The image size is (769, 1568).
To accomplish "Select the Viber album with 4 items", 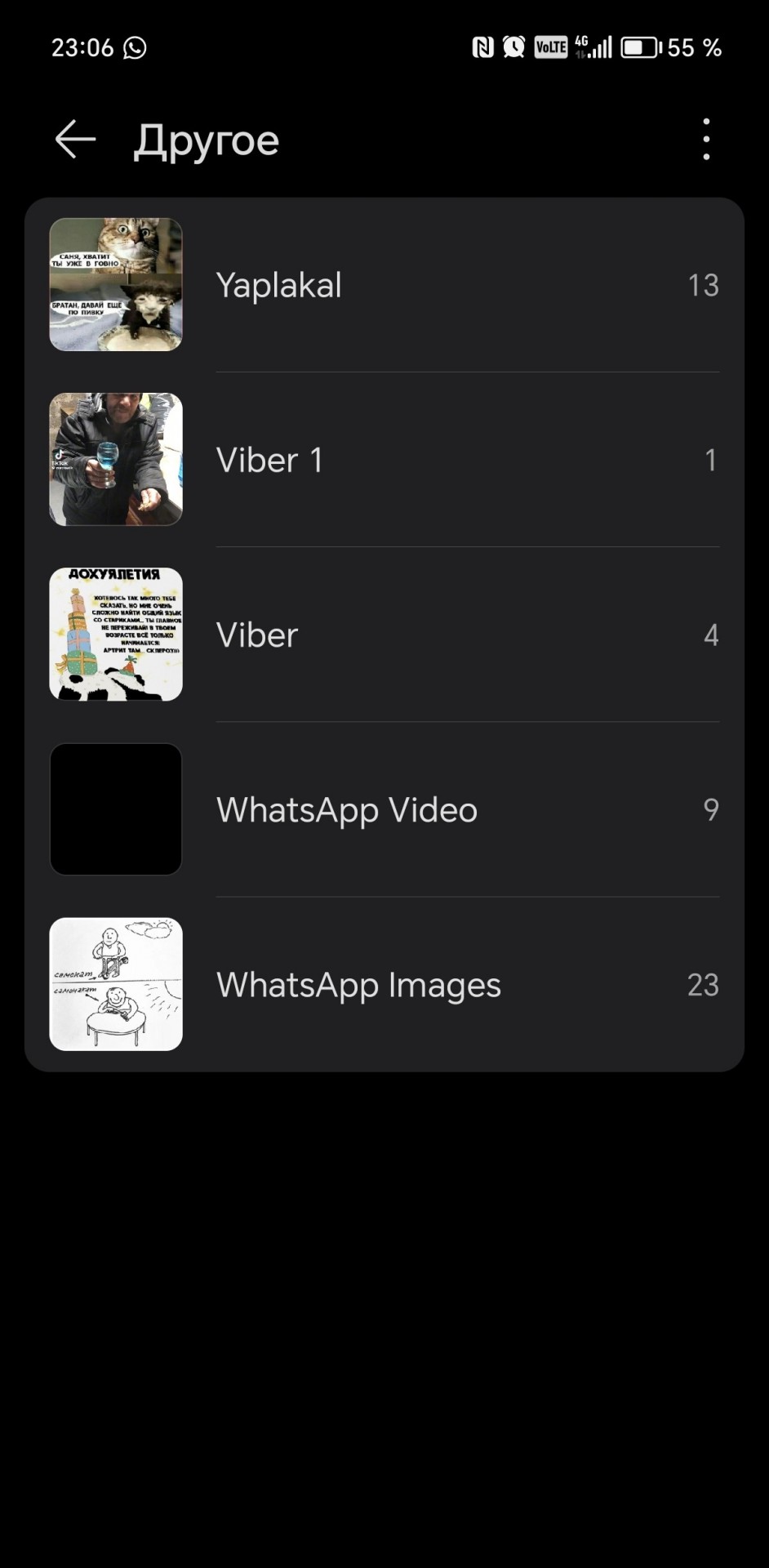I will (x=384, y=635).
